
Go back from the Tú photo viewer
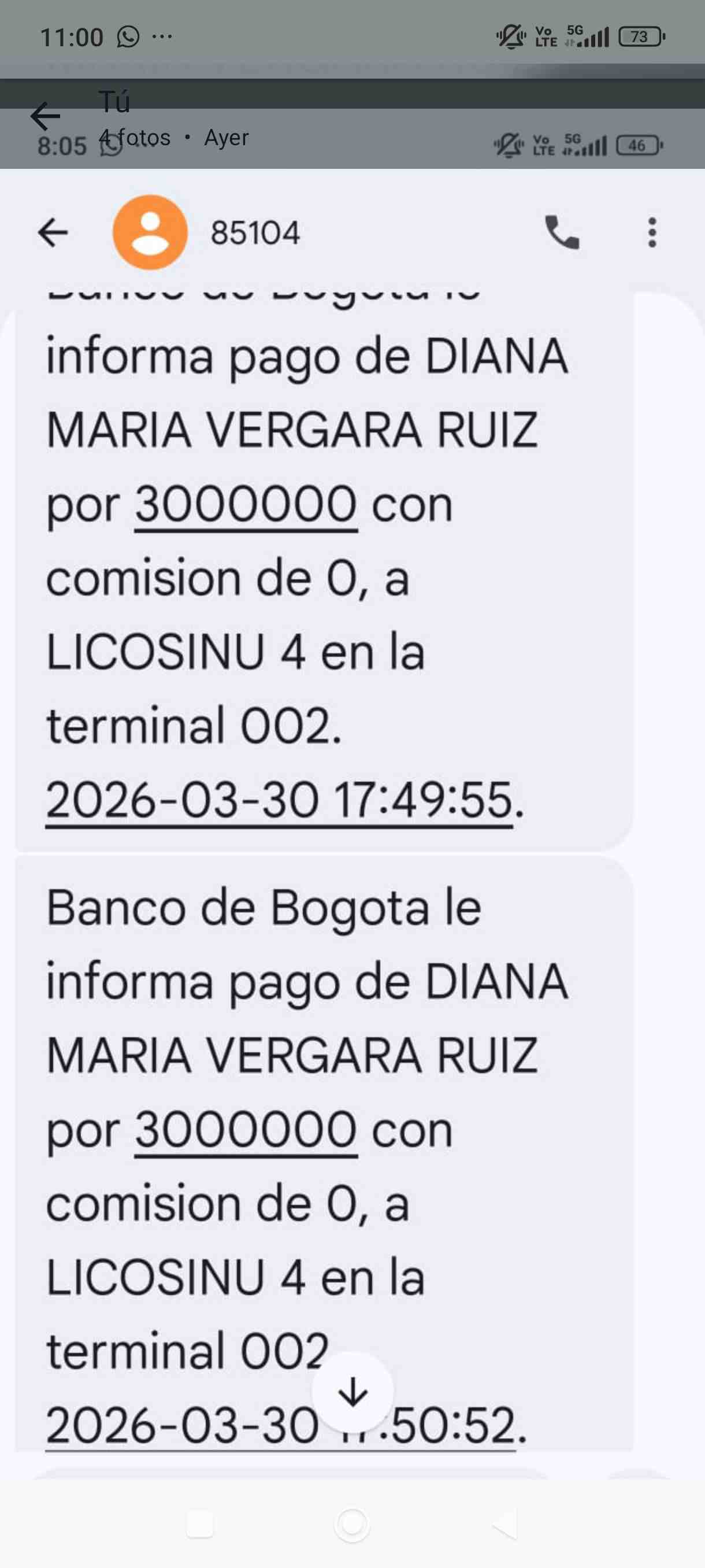[46, 116]
